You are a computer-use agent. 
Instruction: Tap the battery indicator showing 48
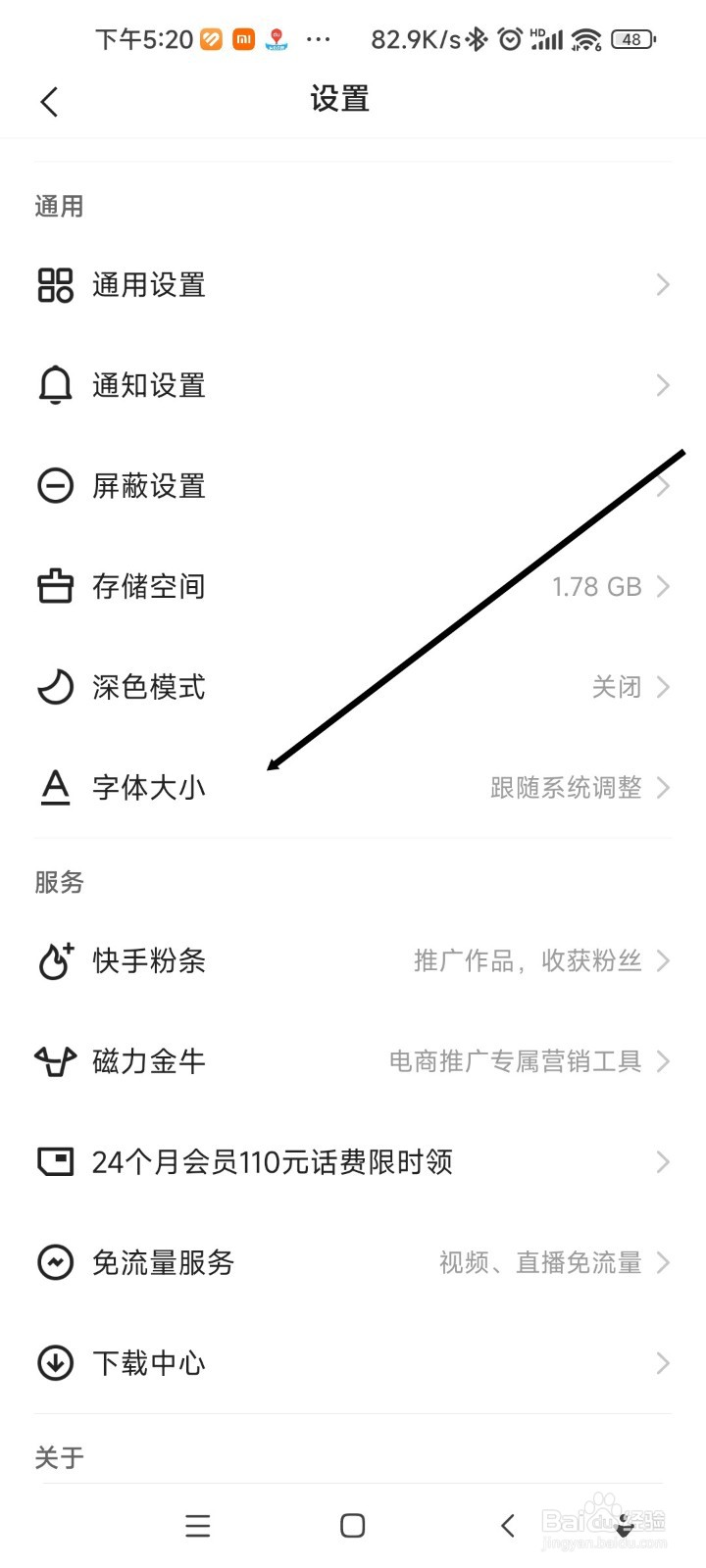click(x=631, y=39)
